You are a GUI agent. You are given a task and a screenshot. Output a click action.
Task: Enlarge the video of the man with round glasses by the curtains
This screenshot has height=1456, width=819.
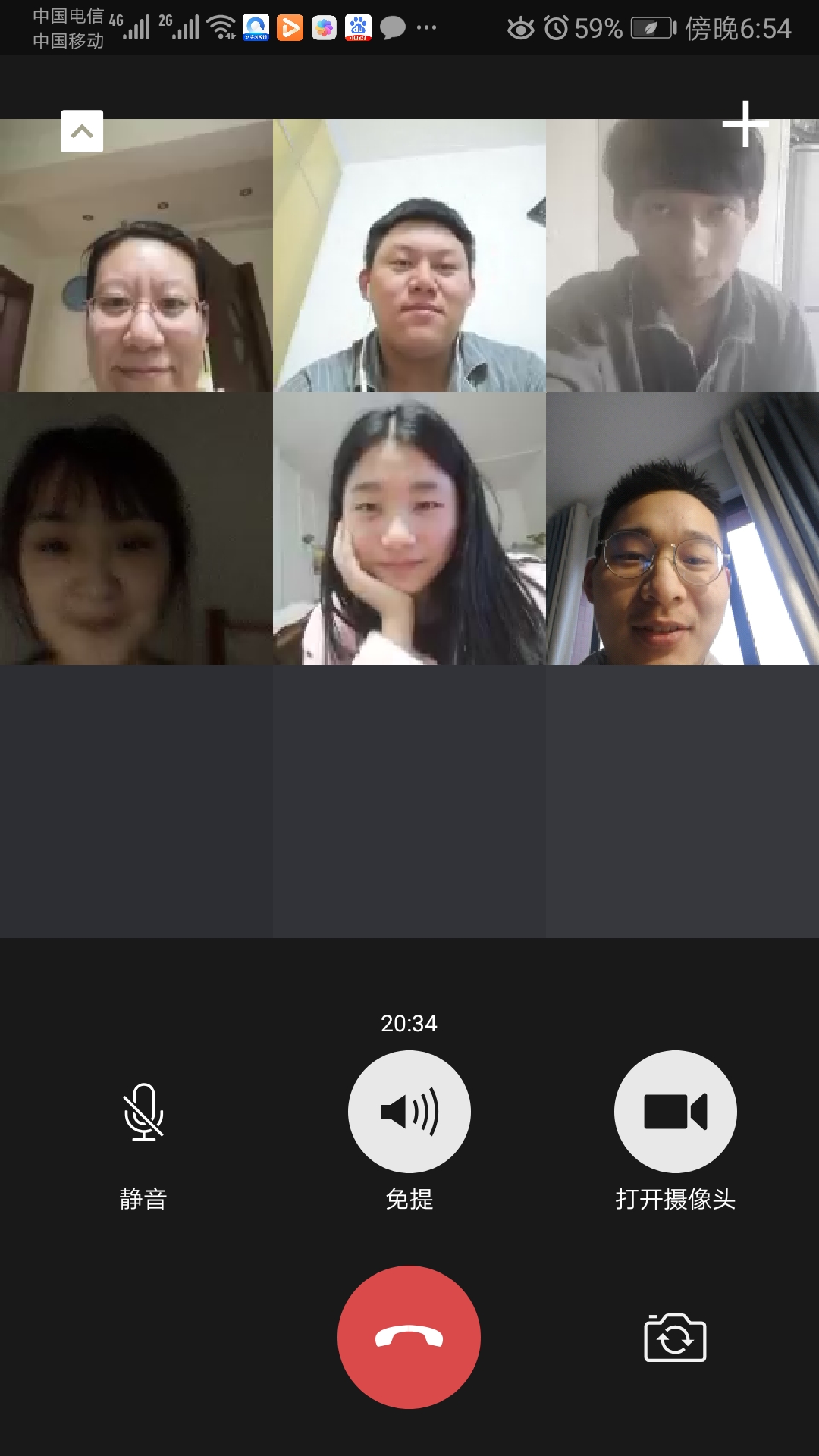click(682, 529)
